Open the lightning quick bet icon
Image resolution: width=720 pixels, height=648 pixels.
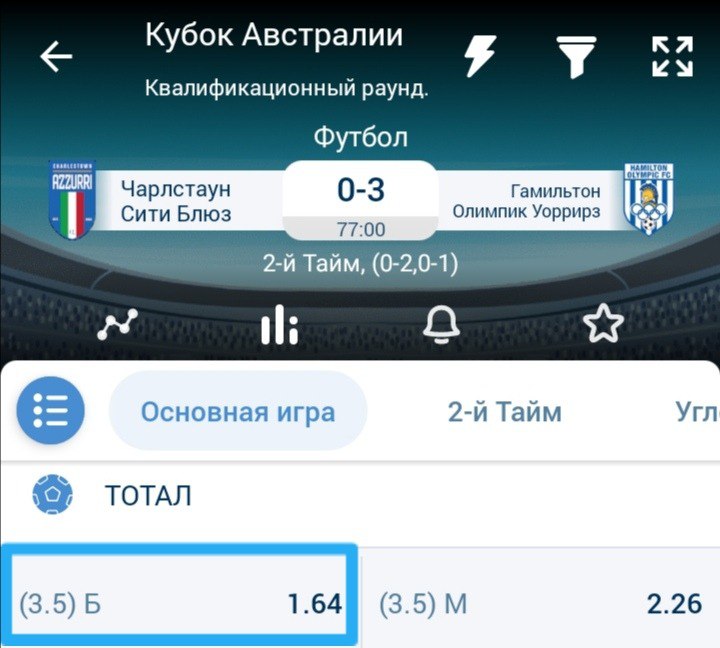(481, 57)
